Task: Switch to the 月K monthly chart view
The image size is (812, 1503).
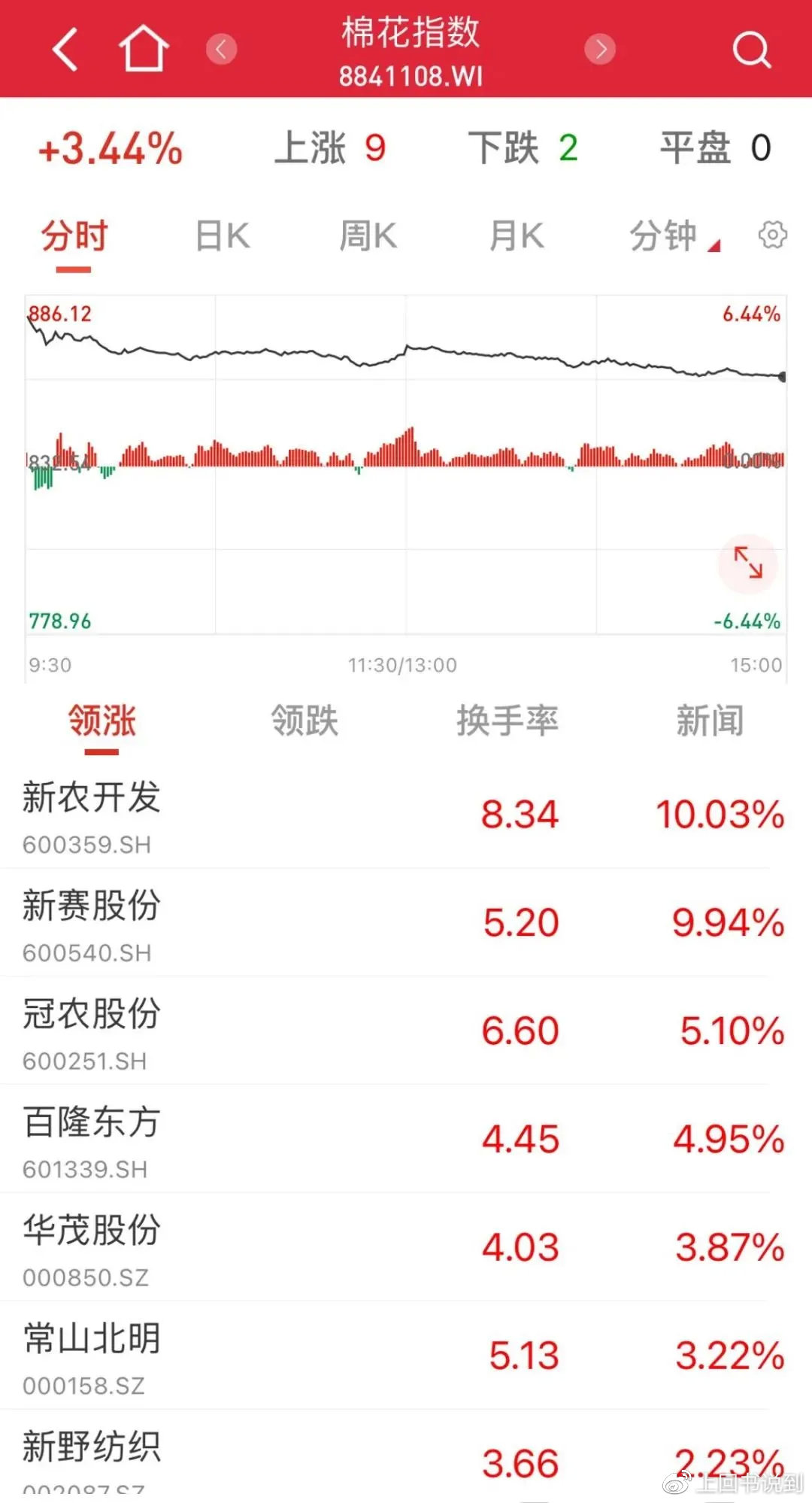Action: tap(516, 234)
